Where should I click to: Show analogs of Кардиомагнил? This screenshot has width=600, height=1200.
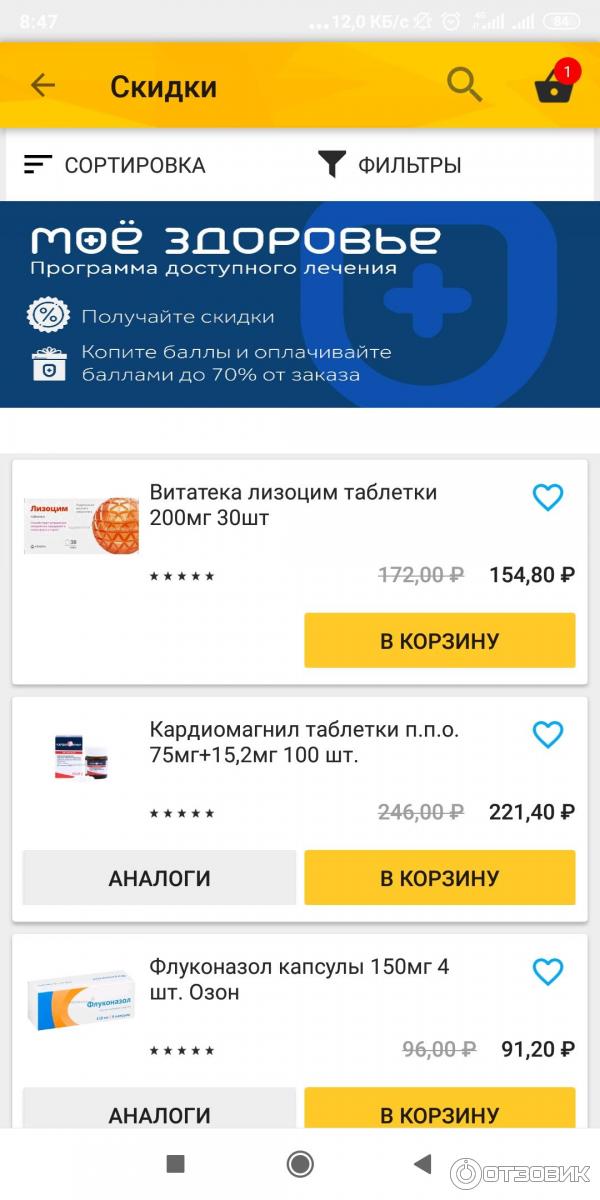click(159, 878)
